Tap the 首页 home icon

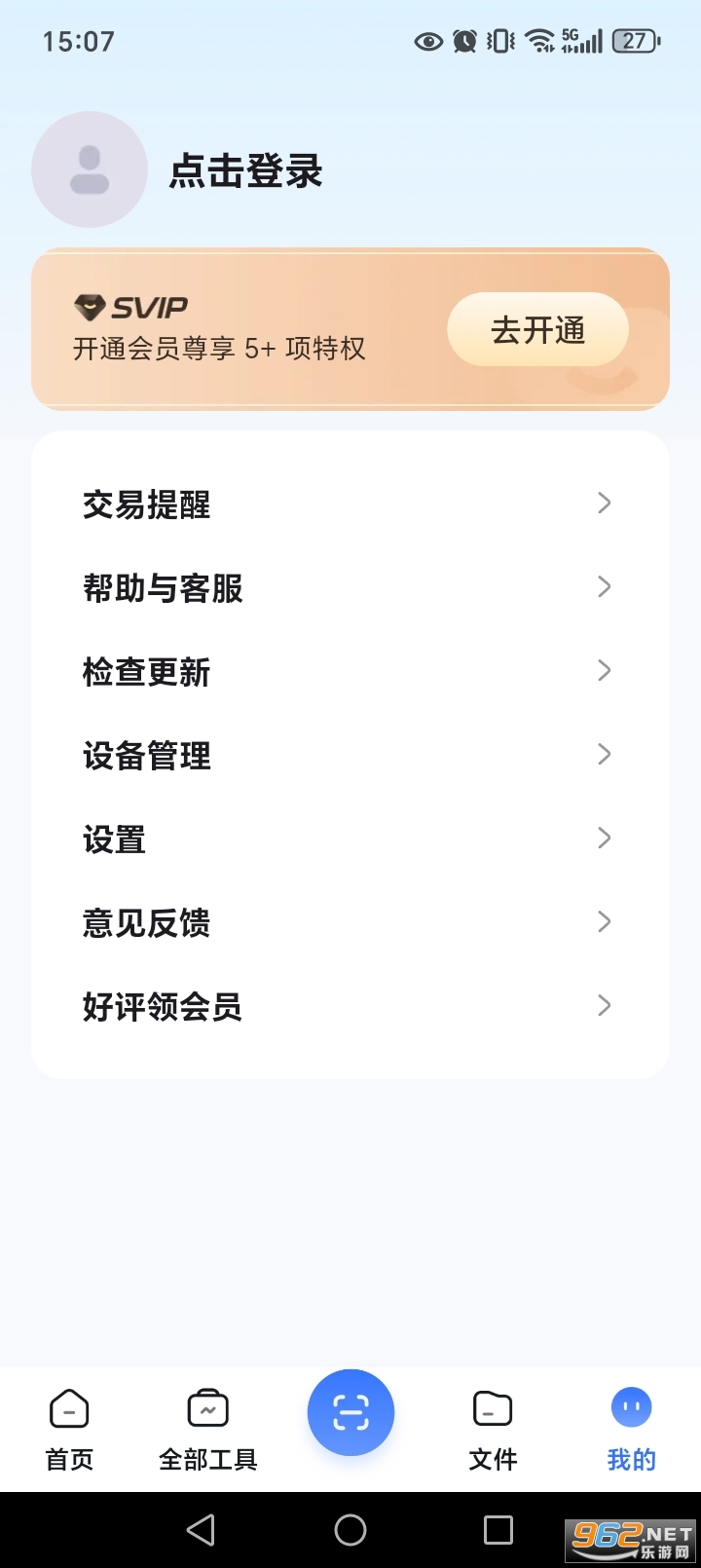click(68, 1408)
